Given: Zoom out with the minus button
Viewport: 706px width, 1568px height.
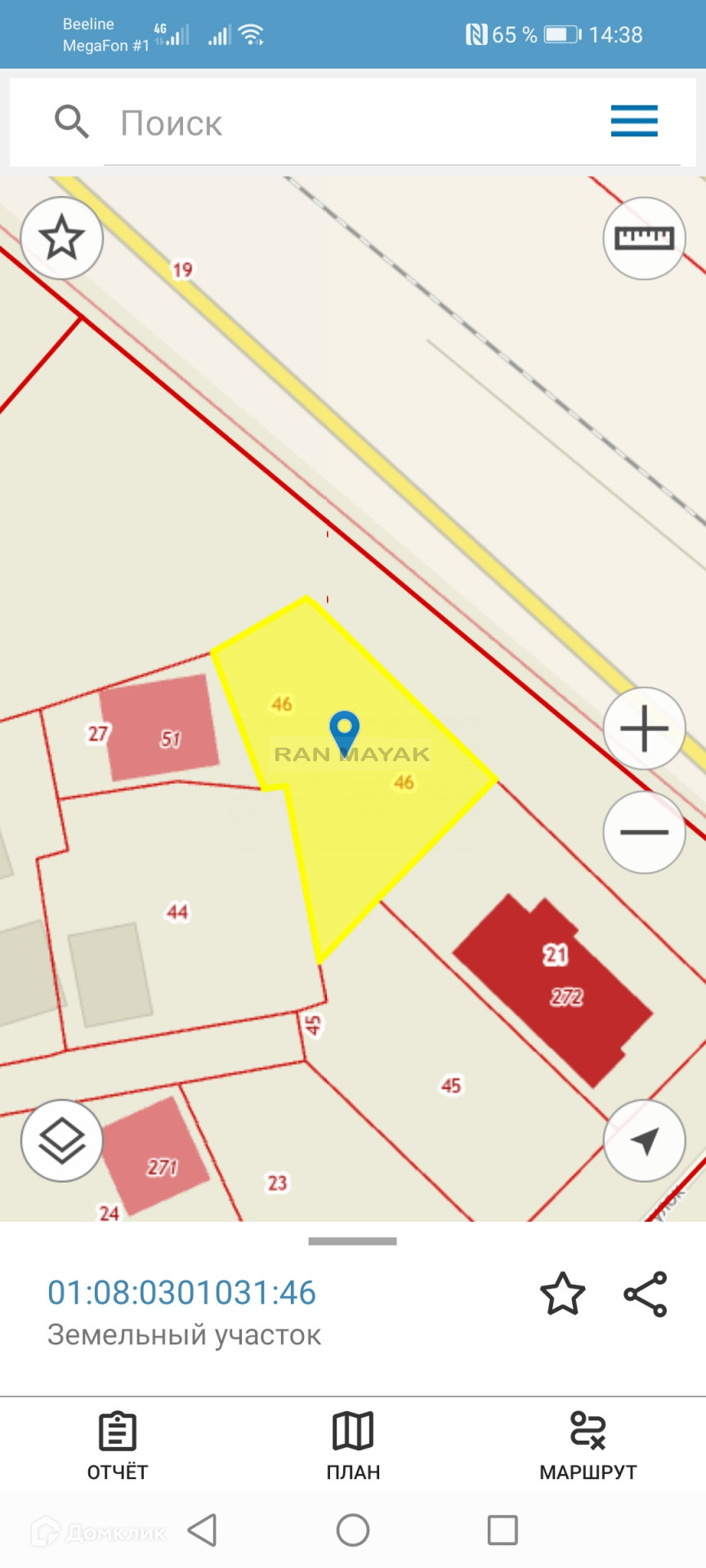Looking at the screenshot, I should [644, 832].
